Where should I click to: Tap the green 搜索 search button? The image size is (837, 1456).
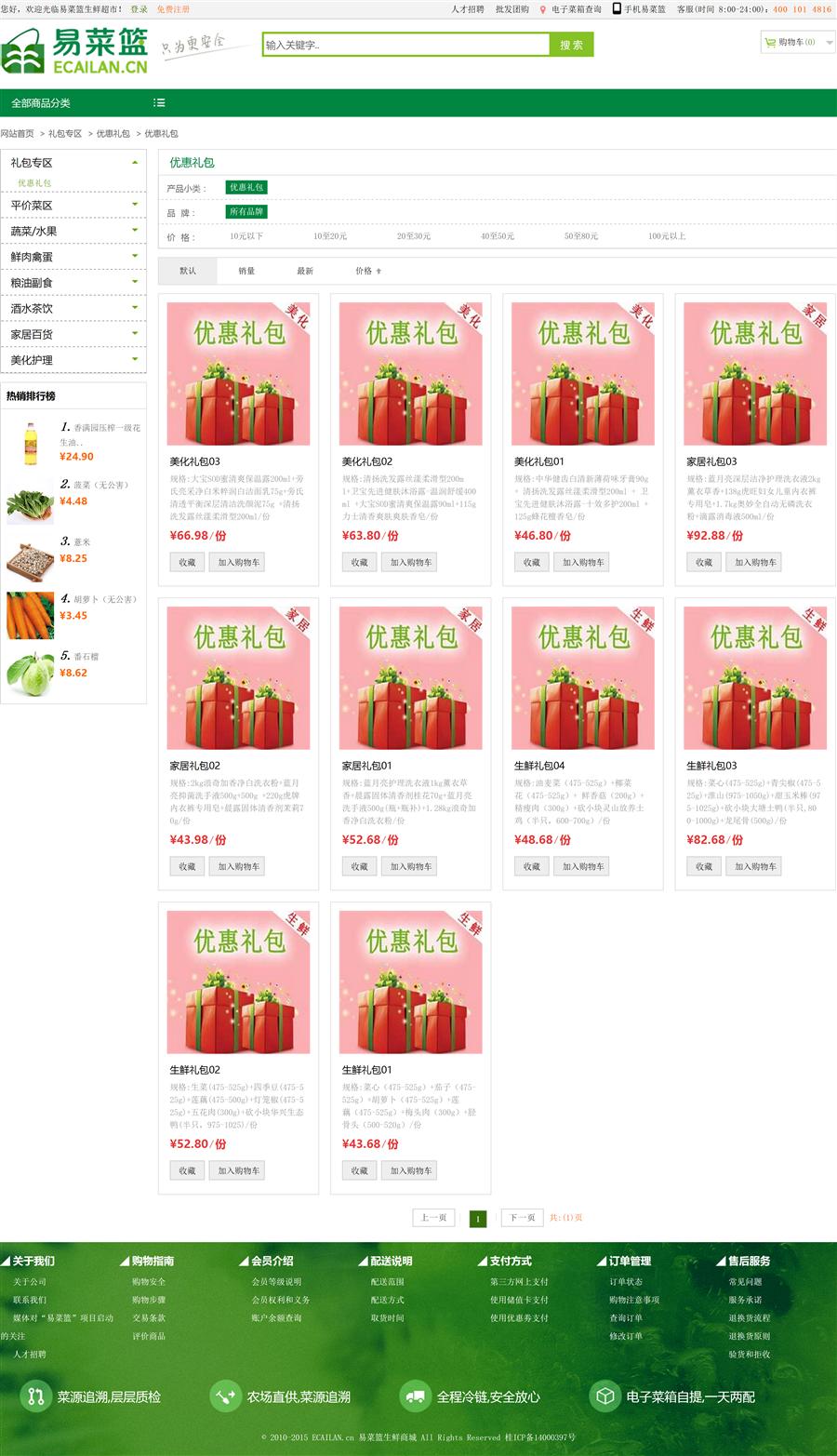pyautogui.click(x=571, y=45)
